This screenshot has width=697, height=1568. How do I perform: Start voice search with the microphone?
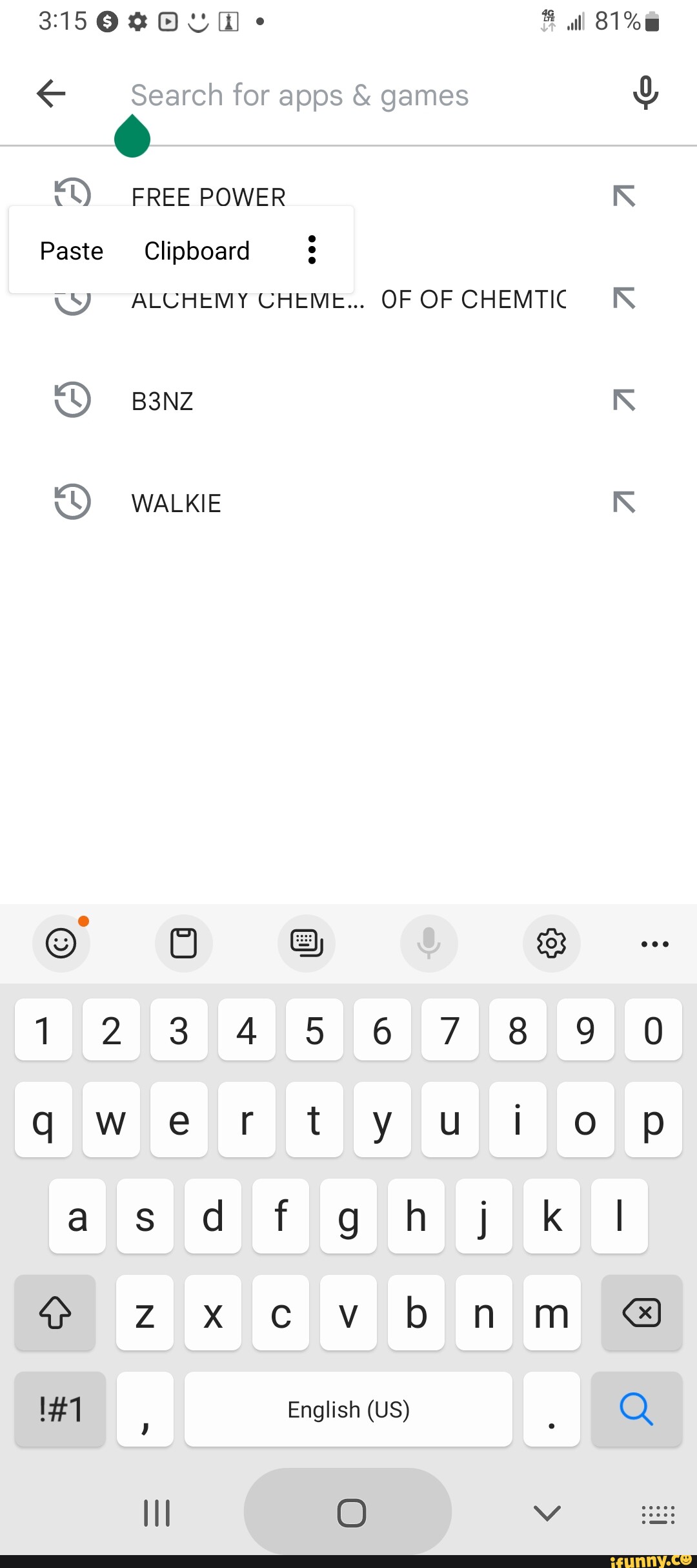coord(645,93)
